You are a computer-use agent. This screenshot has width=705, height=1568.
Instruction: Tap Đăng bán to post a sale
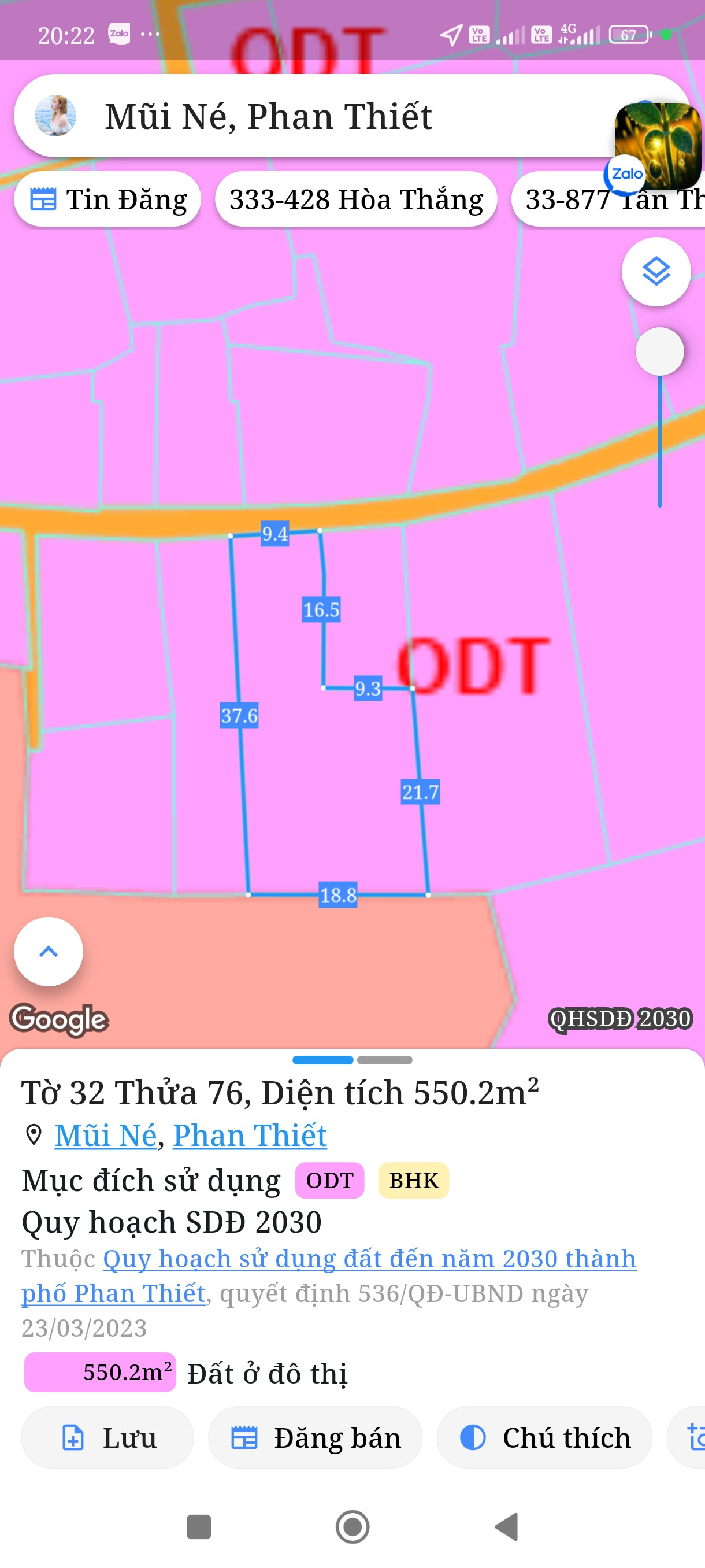coord(315,1438)
